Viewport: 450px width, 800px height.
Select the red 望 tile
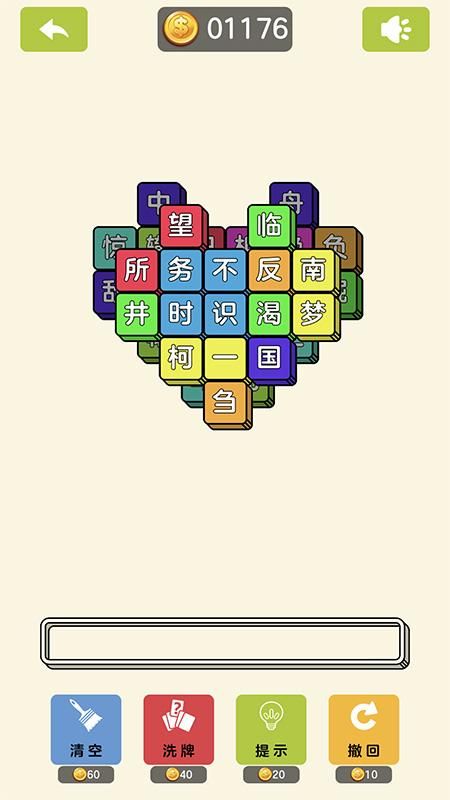pos(181,225)
